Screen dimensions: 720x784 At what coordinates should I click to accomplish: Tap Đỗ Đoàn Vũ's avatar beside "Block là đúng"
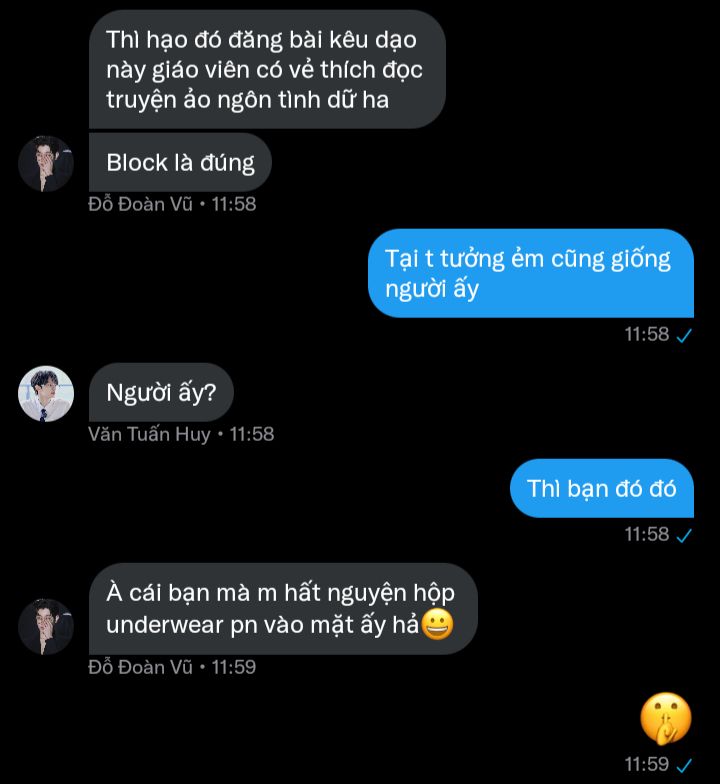[46, 163]
